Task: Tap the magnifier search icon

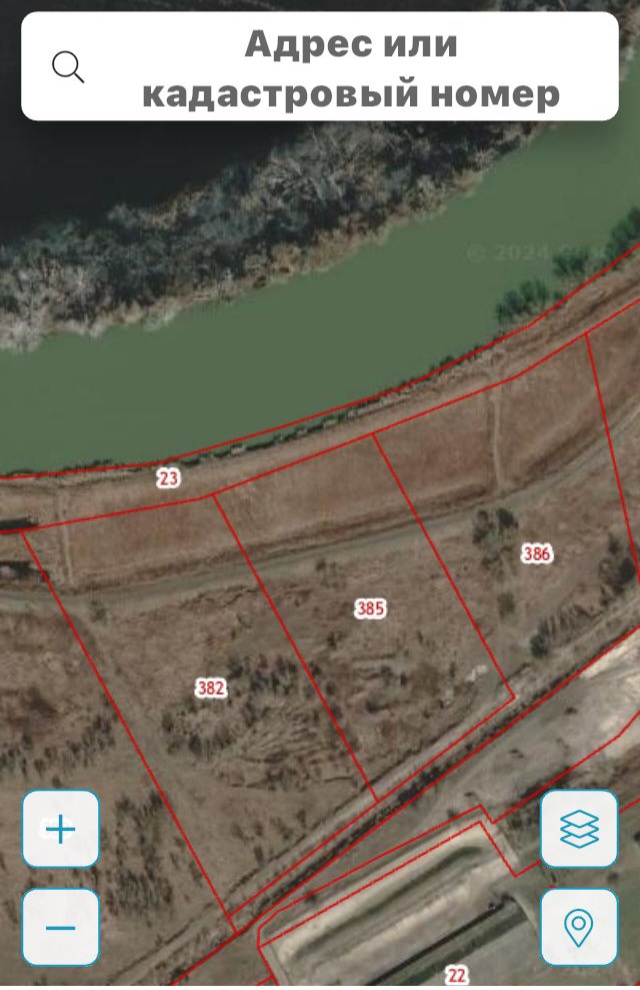Action: [x=67, y=67]
